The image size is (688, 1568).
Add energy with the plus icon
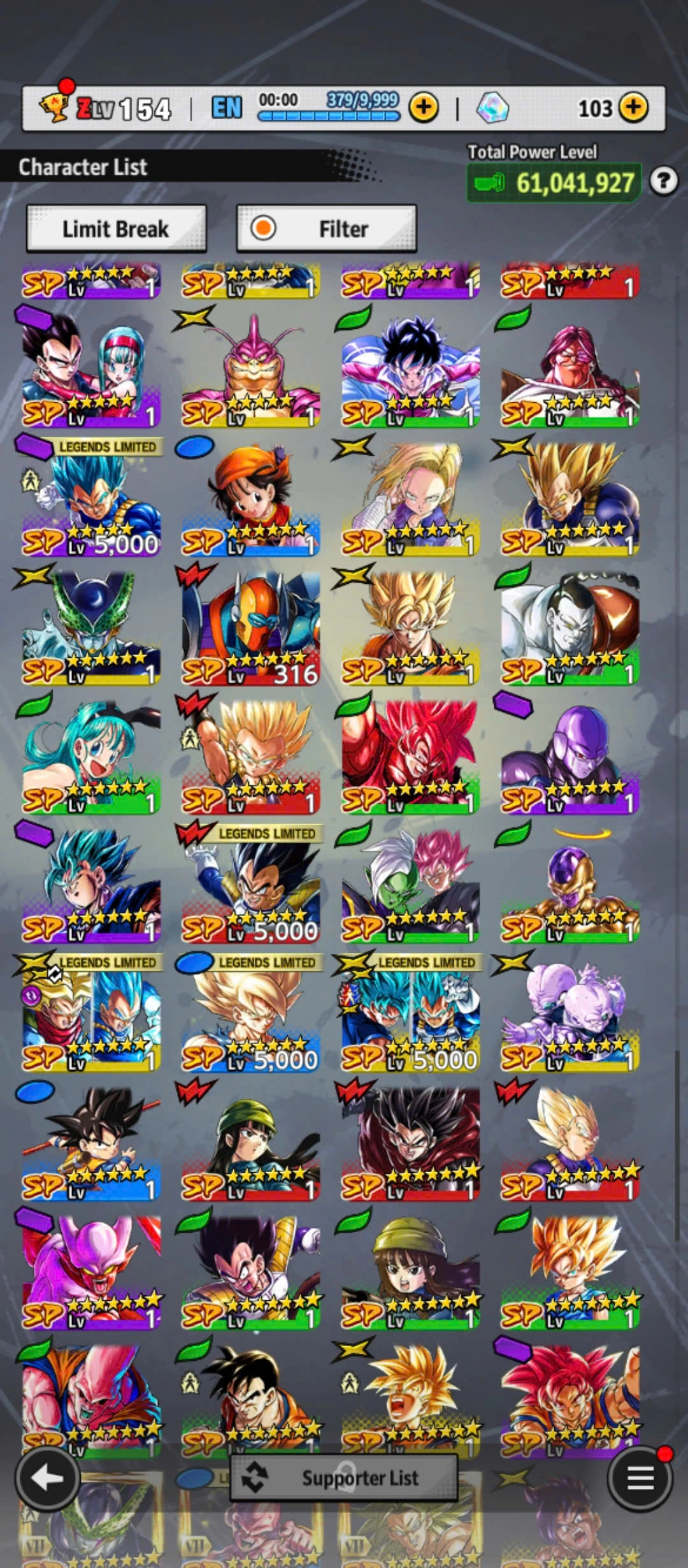coord(424,108)
